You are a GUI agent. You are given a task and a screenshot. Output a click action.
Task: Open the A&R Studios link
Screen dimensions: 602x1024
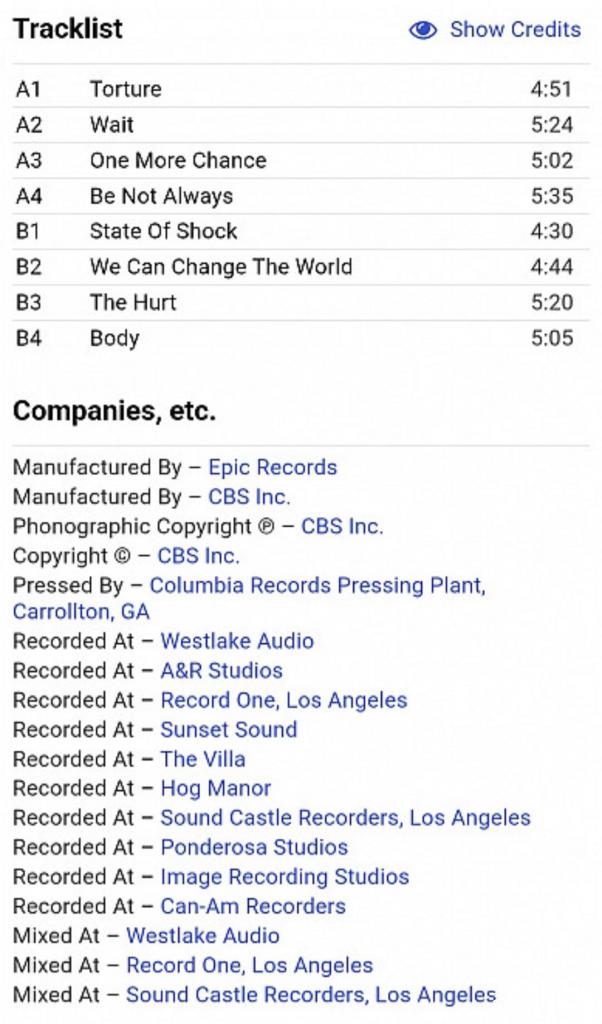221,670
